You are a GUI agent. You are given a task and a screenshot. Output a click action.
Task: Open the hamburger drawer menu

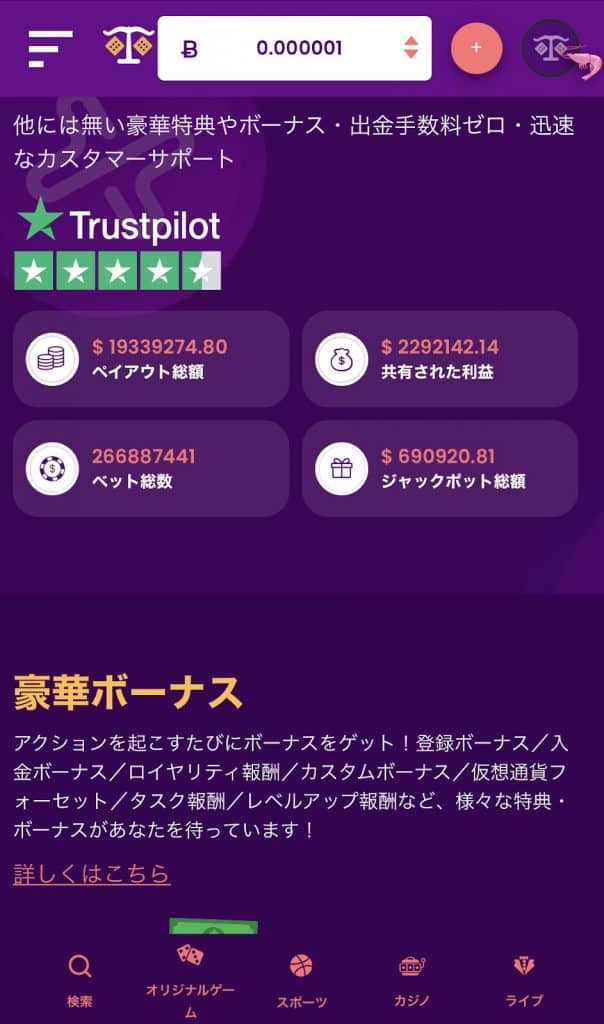click(50, 48)
